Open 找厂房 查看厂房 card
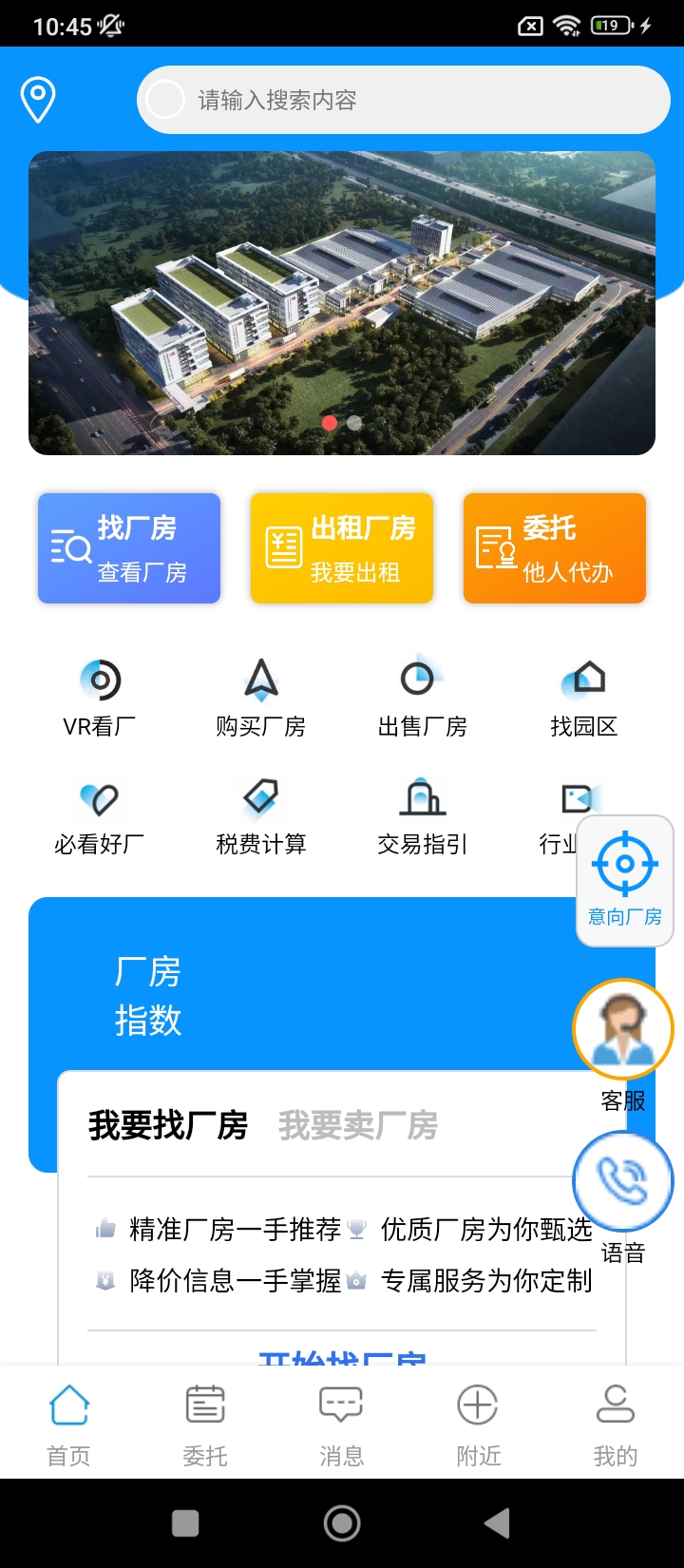This screenshot has width=684, height=1568. [x=129, y=548]
